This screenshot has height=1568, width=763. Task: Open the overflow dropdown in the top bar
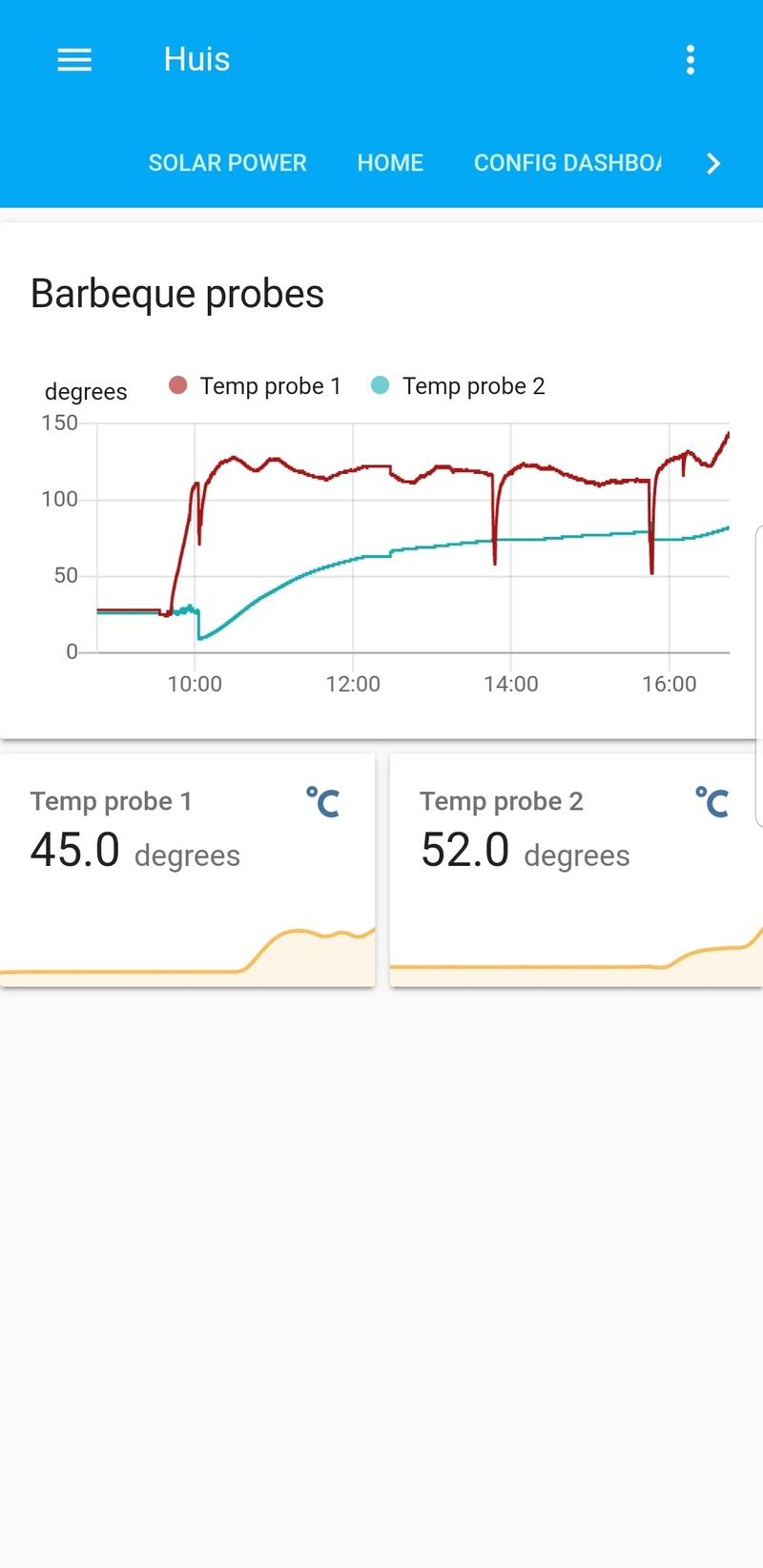click(690, 59)
